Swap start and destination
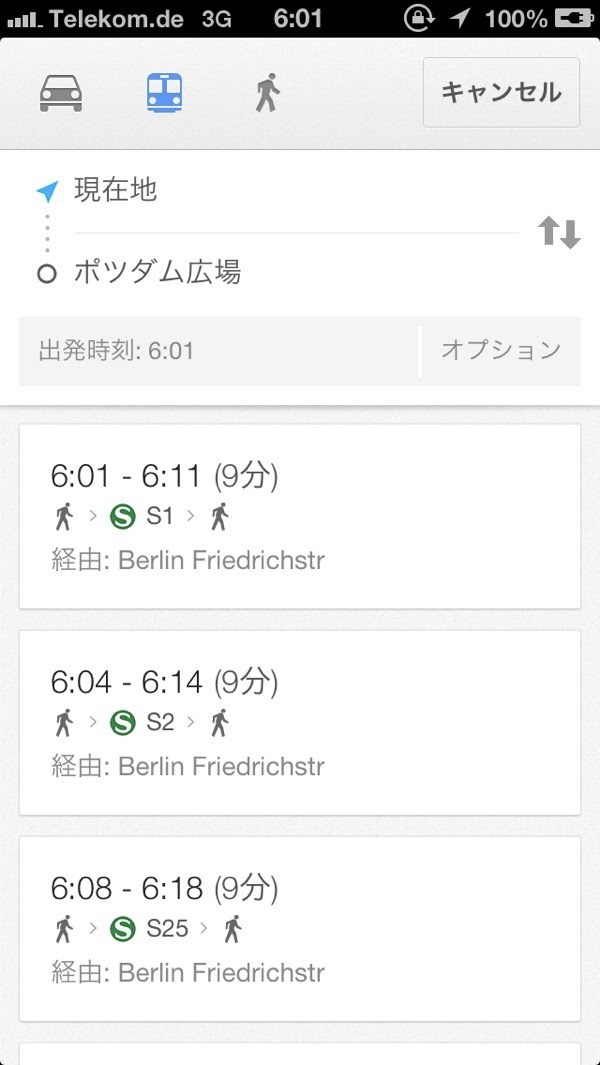Viewport: 600px width, 1065px height. click(559, 232)
